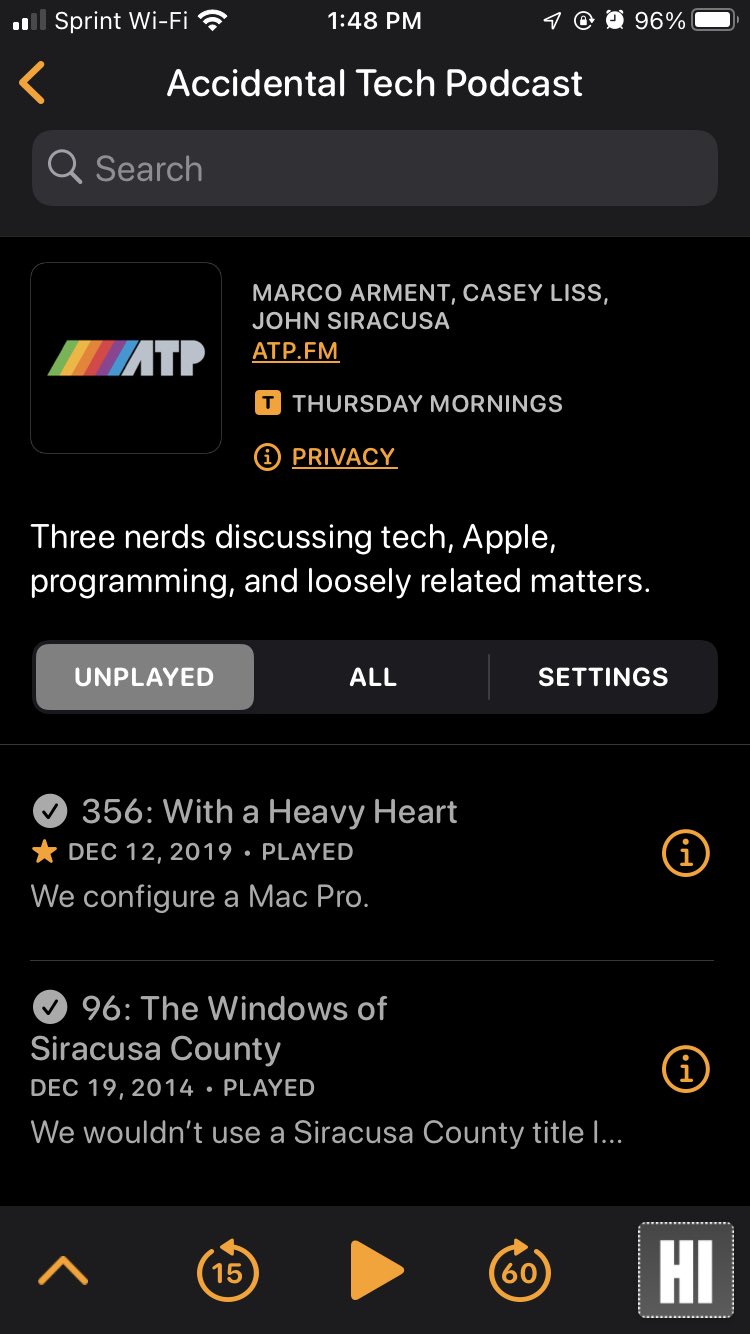Screen dimensions: 750x1334
Task: Expand the now playing panel
Action: click(63, 1271)
